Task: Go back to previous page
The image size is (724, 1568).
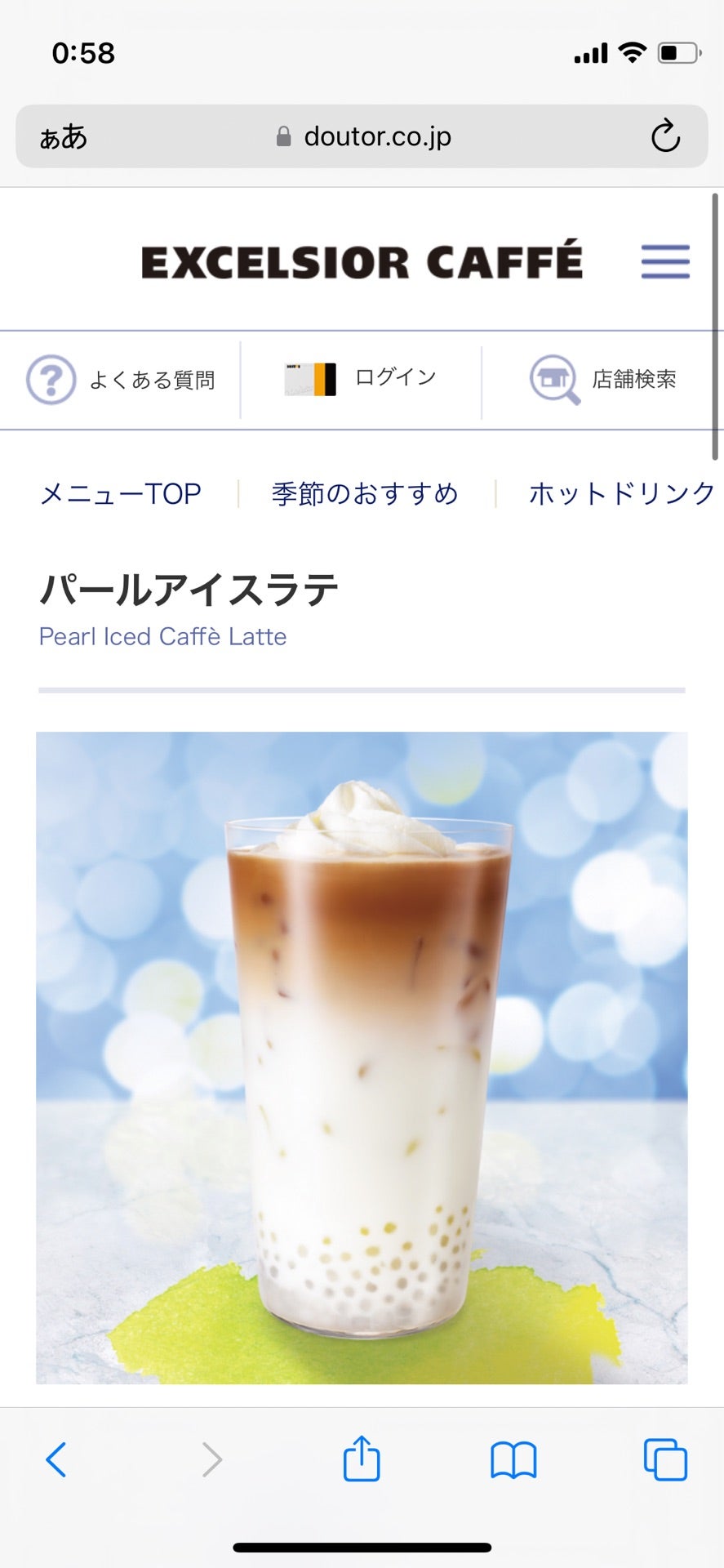Action: 56,1459
